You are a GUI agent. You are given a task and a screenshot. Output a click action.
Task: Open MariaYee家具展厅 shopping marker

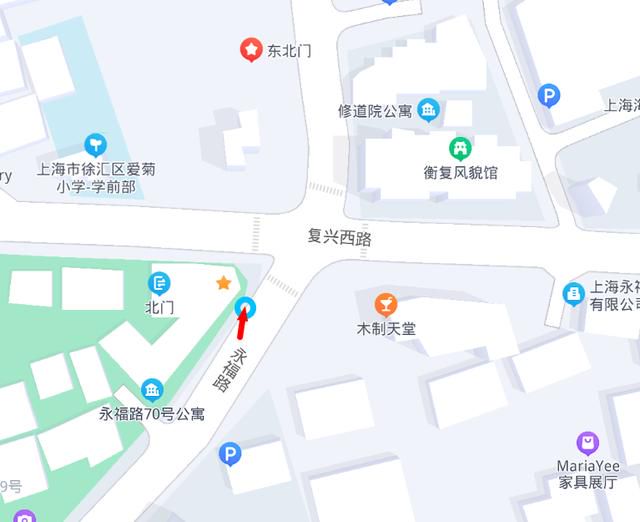tap(588, 442)
